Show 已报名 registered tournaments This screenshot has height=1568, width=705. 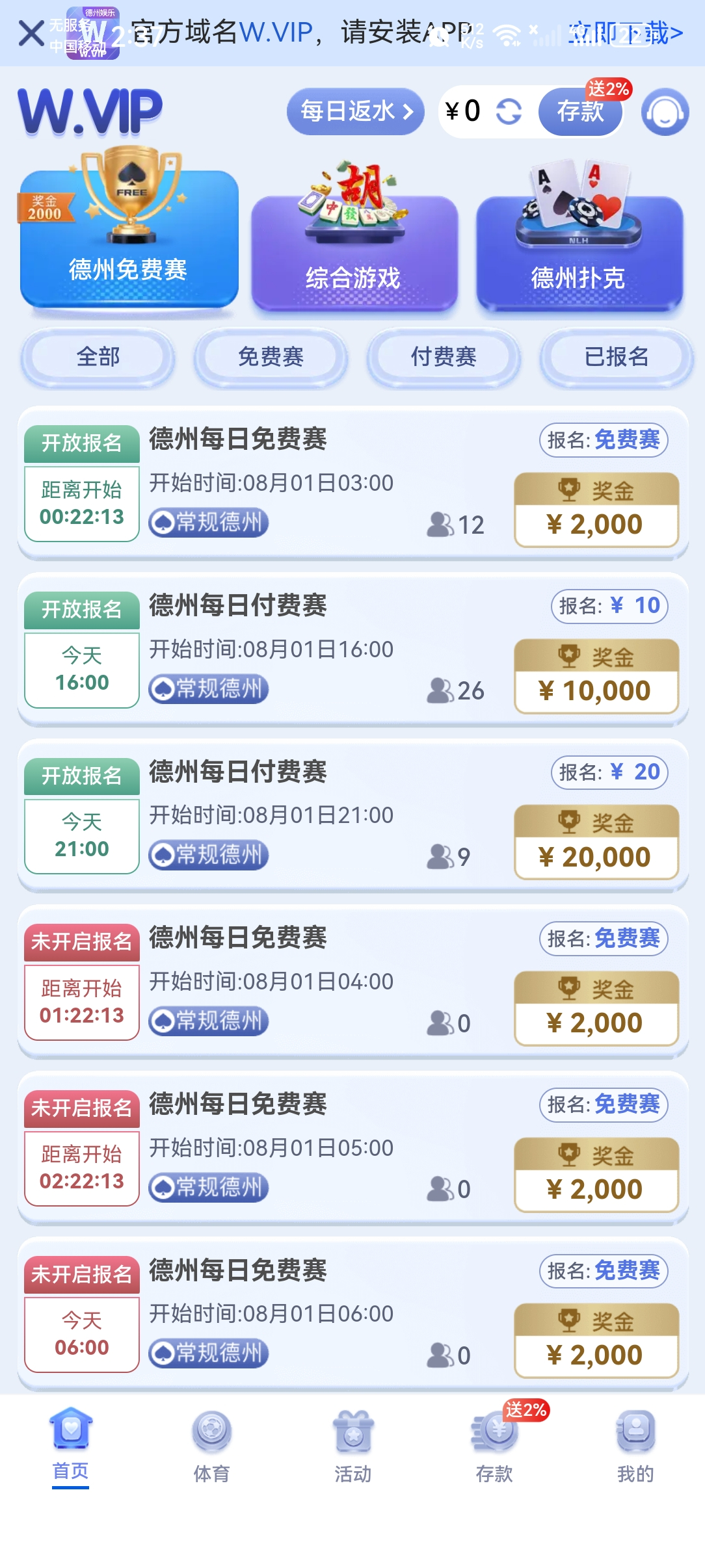617,357
